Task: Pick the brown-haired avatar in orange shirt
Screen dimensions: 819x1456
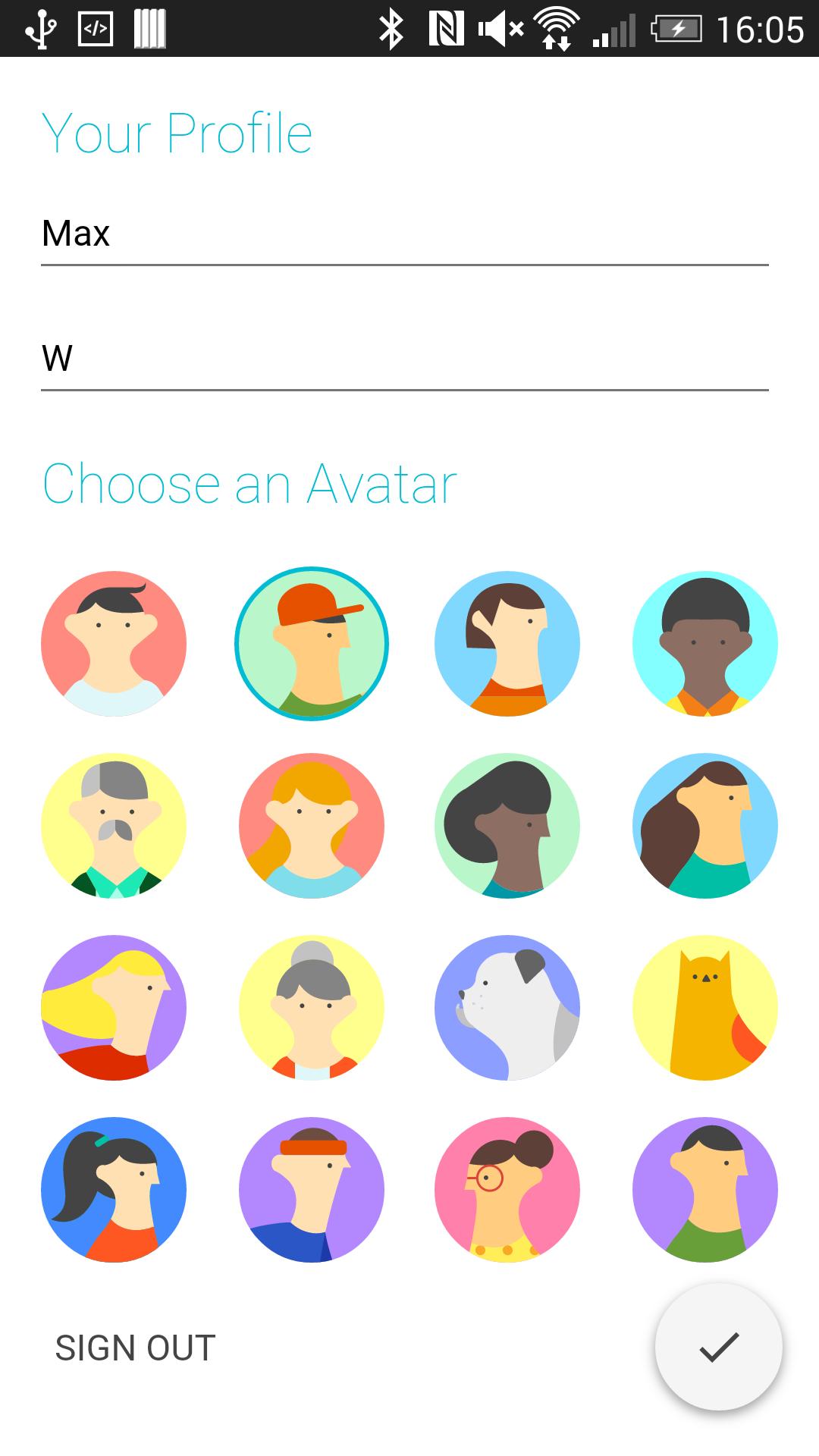Action: coord(507,644)
